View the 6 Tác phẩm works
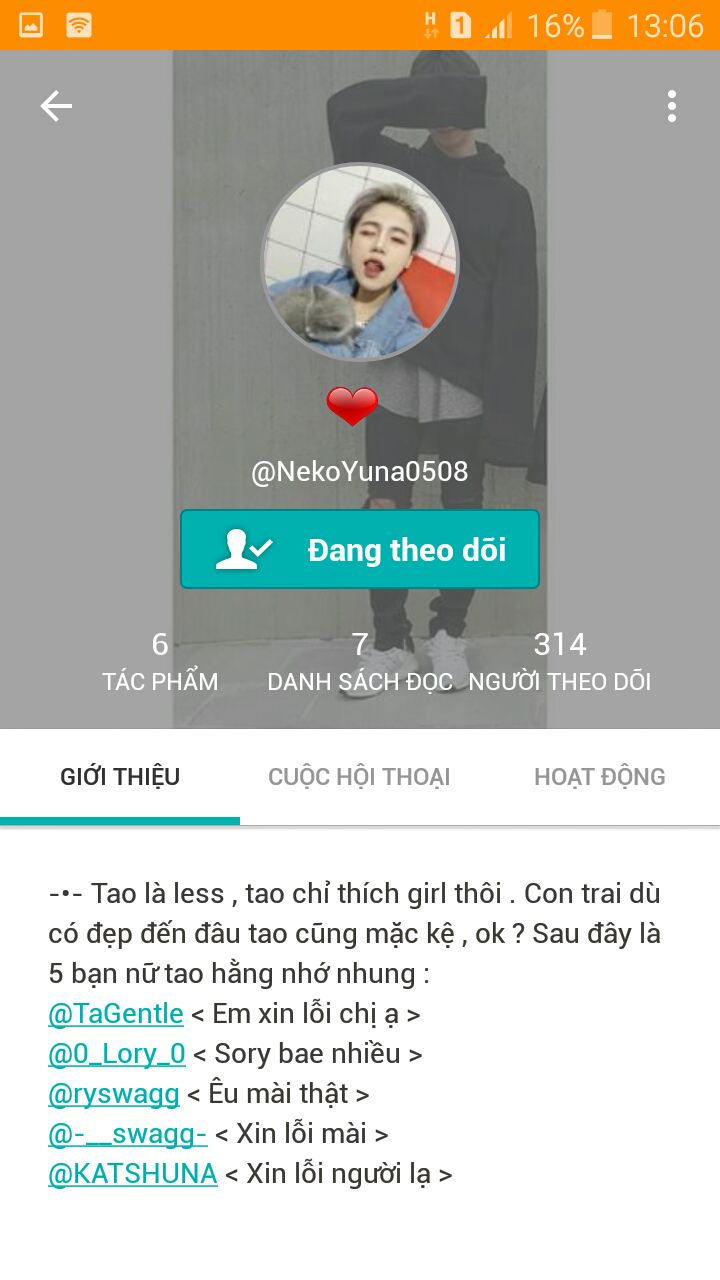 [160, 662]
